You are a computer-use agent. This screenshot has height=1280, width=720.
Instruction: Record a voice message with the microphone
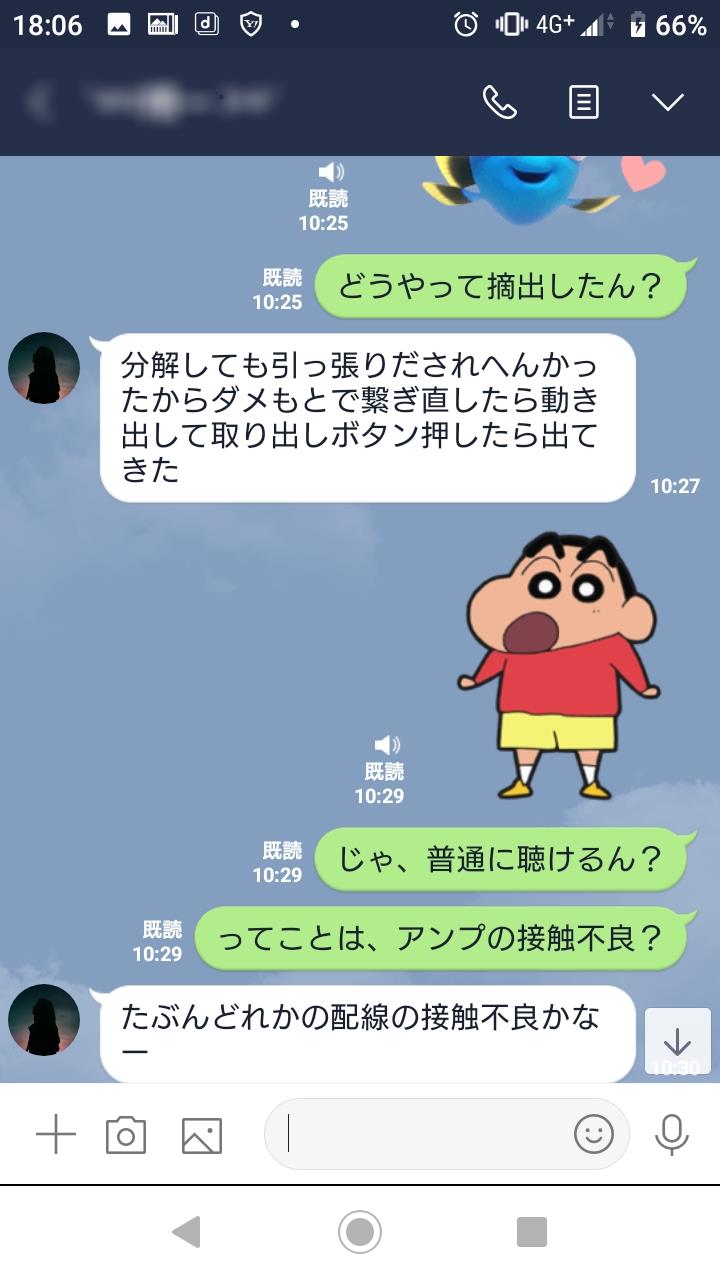(x=671, y=1134)
